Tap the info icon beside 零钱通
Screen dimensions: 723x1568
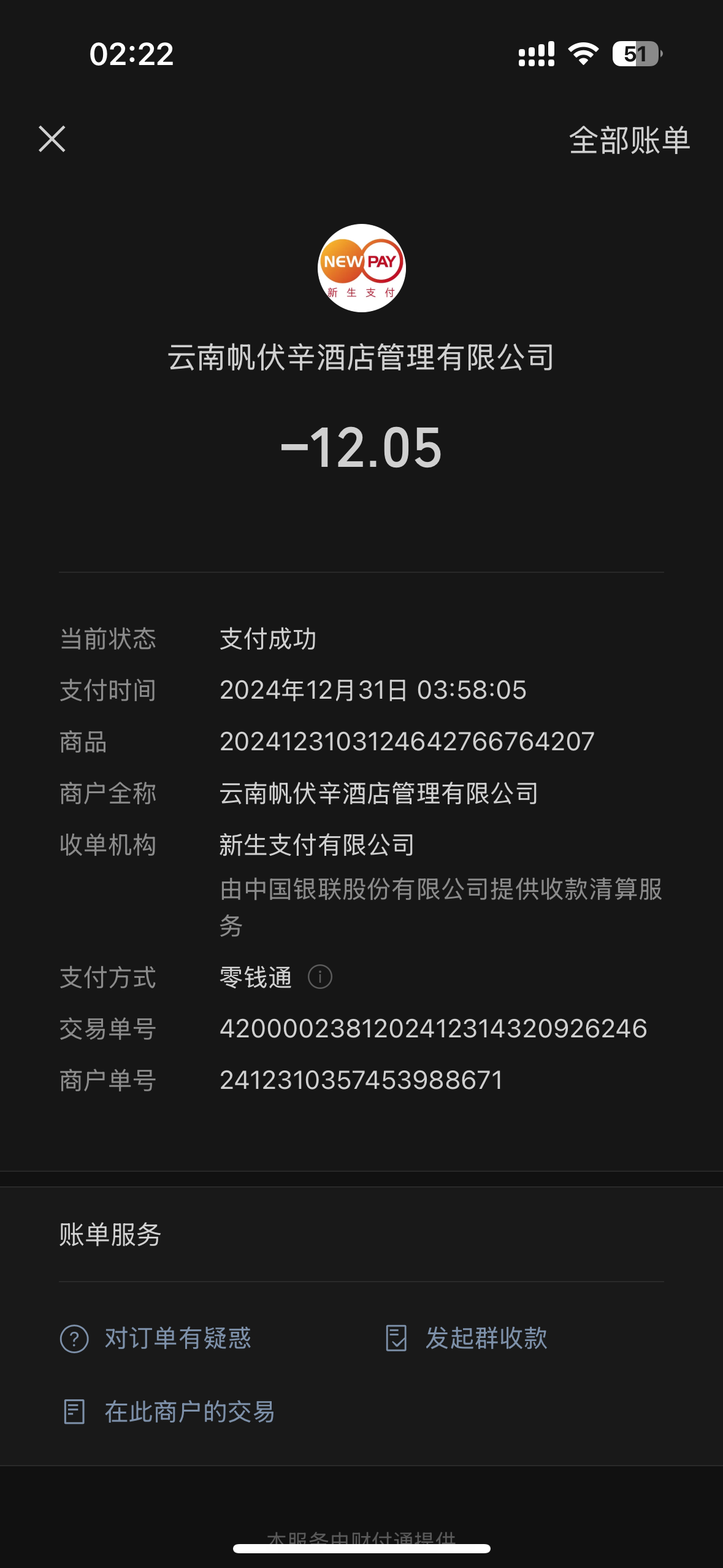point(320,977)
